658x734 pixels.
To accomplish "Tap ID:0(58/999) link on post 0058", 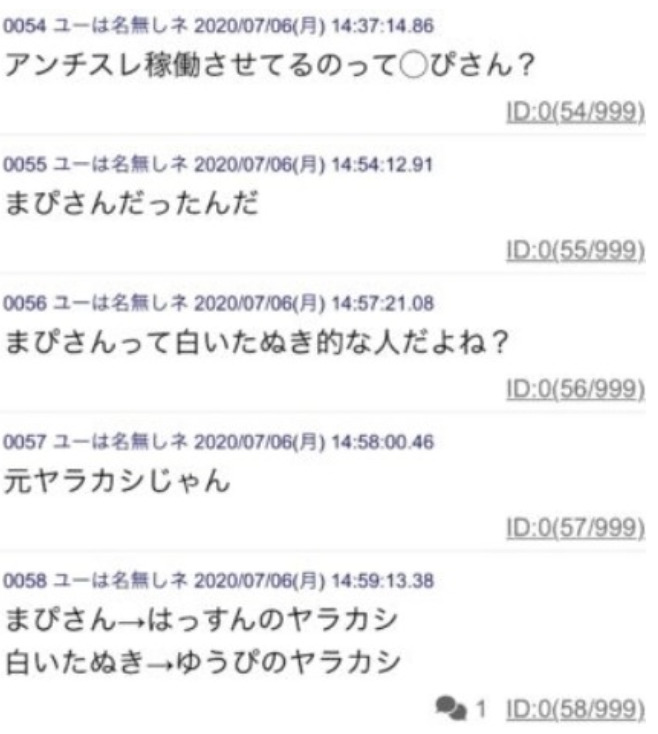I will point(575,708).
